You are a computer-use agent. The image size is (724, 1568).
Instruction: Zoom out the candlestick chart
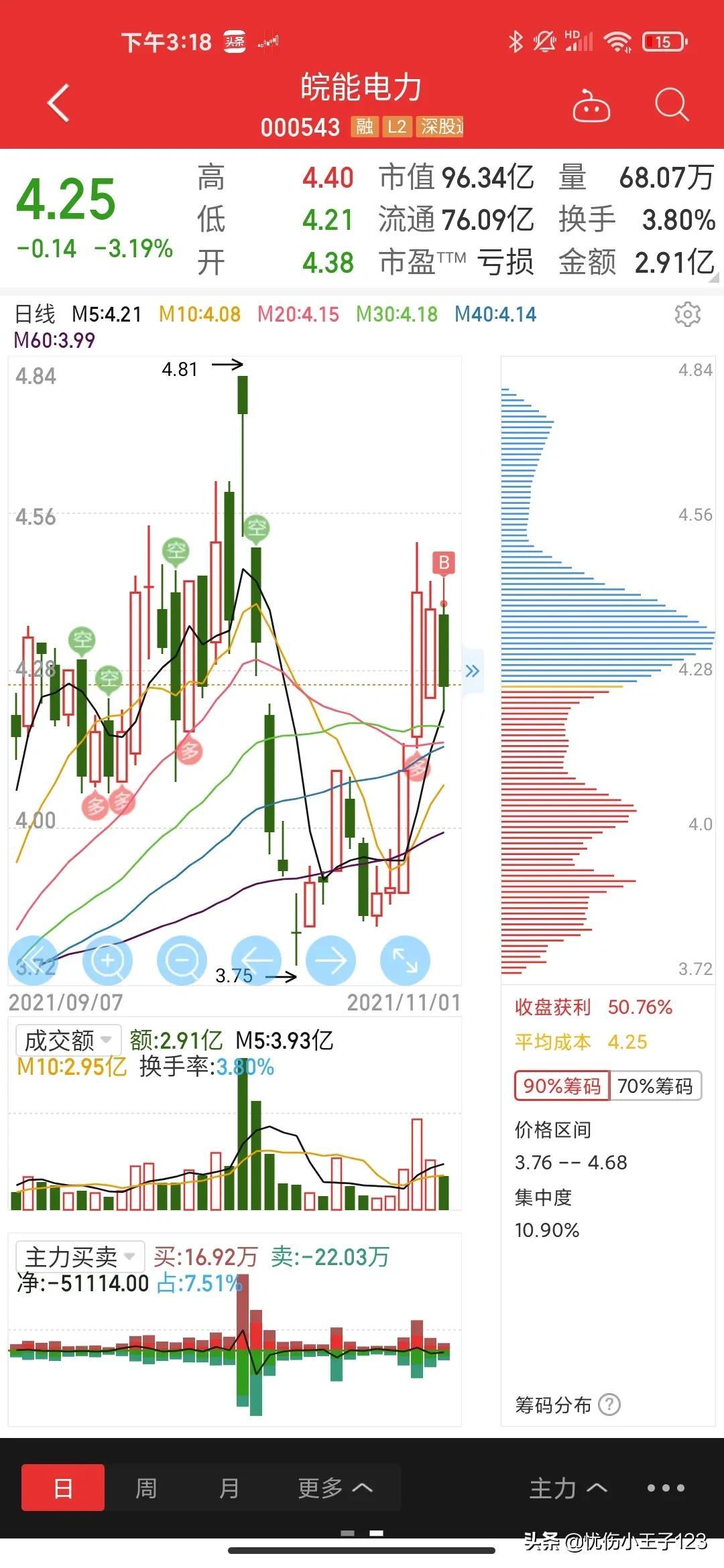pyautogui.click(x=182, y=960)
